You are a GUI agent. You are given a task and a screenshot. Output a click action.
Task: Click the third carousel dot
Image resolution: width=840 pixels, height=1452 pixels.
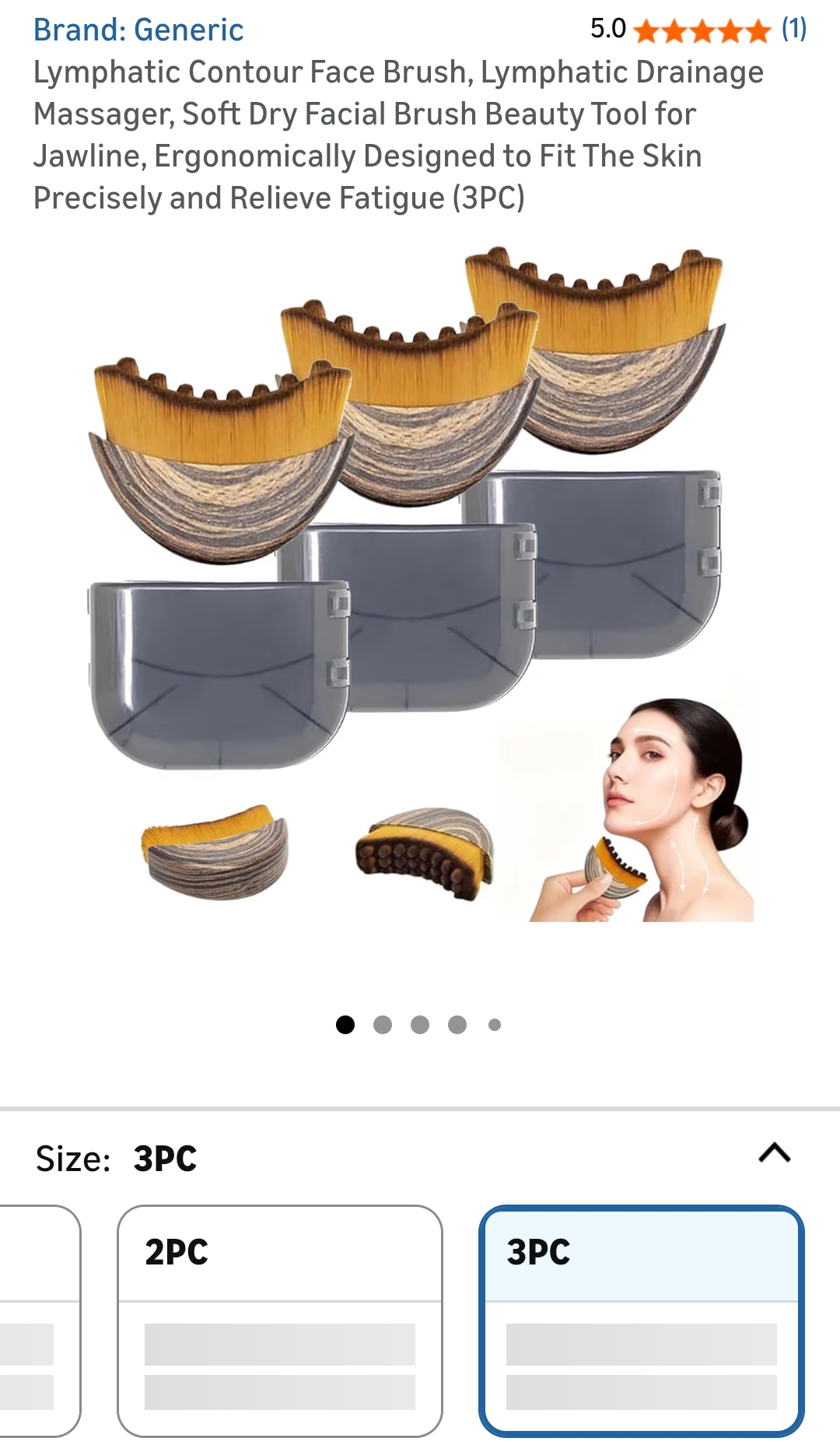(x=420, y=1025)
